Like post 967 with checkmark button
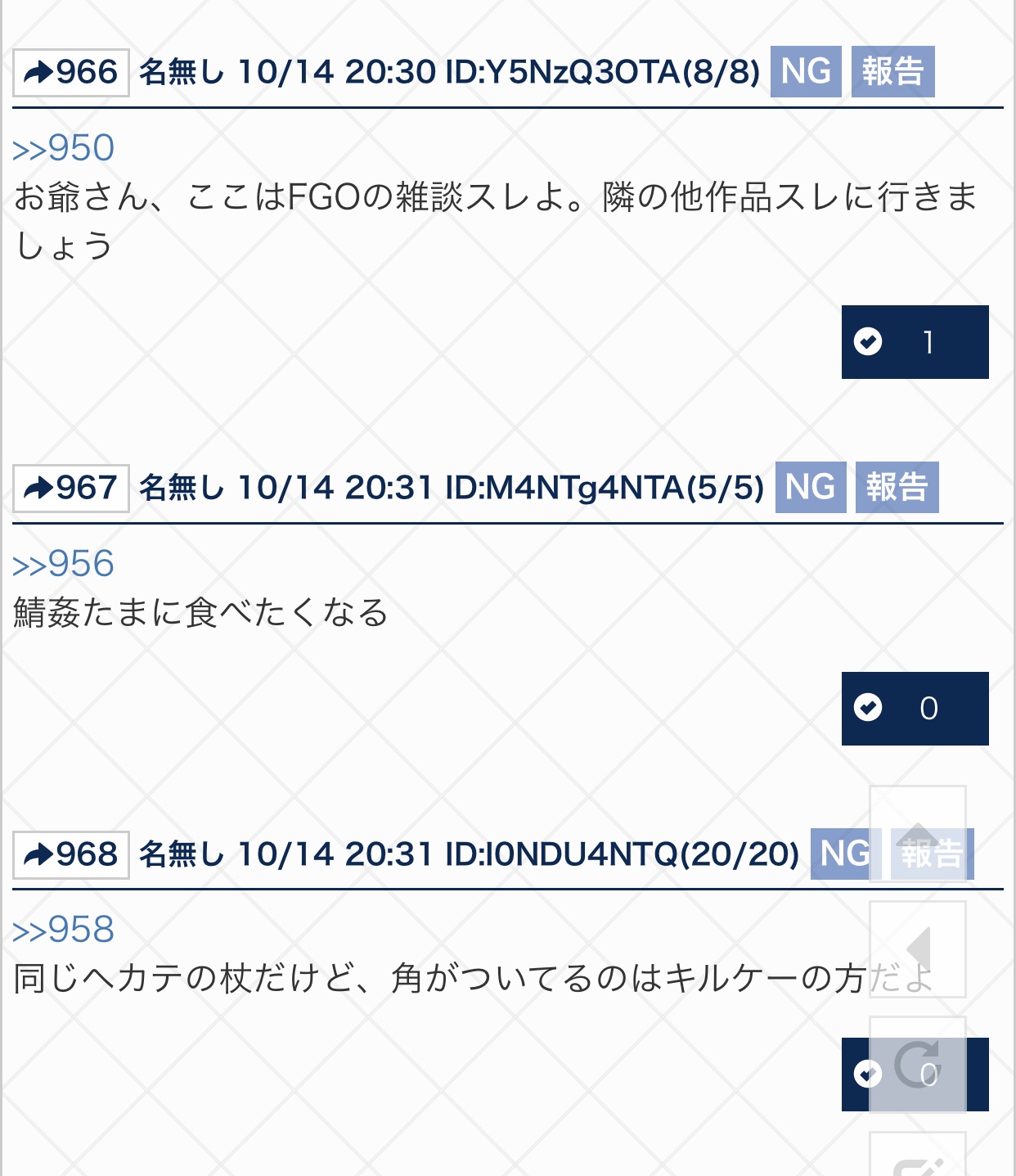Screen dimensions: 1016x1176 915,709
